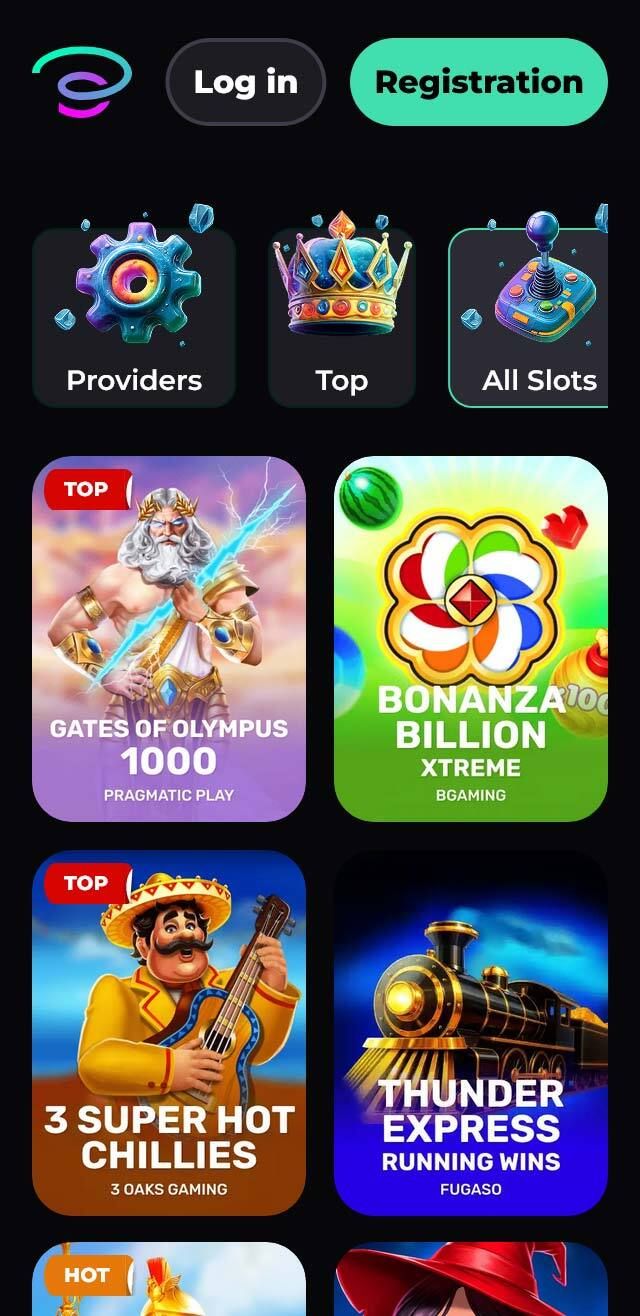Go to home via the swirl logo
Image resolution: width=640 pixels, height=1316 pixels.
(82, 82)
